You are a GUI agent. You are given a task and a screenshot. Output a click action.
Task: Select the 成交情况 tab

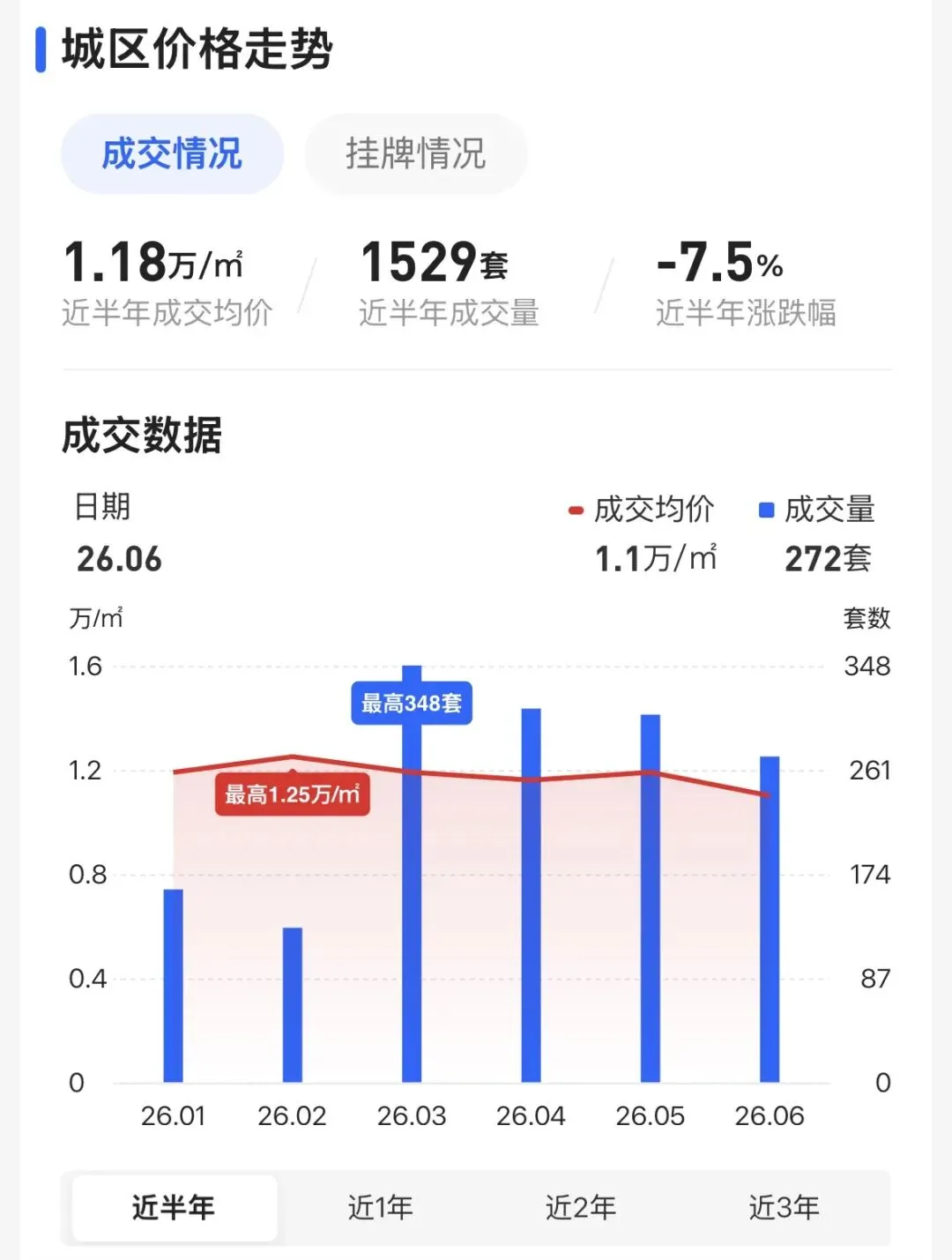point(172,153)
